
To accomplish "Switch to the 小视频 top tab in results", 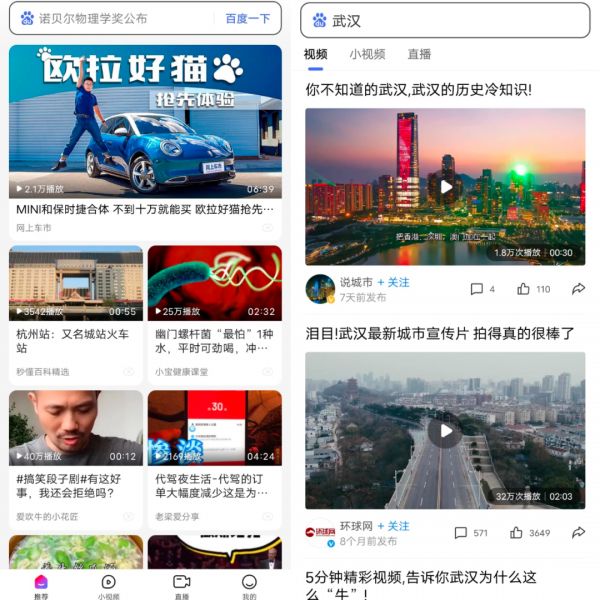I will pyautogui.click(x=367, y=54).
